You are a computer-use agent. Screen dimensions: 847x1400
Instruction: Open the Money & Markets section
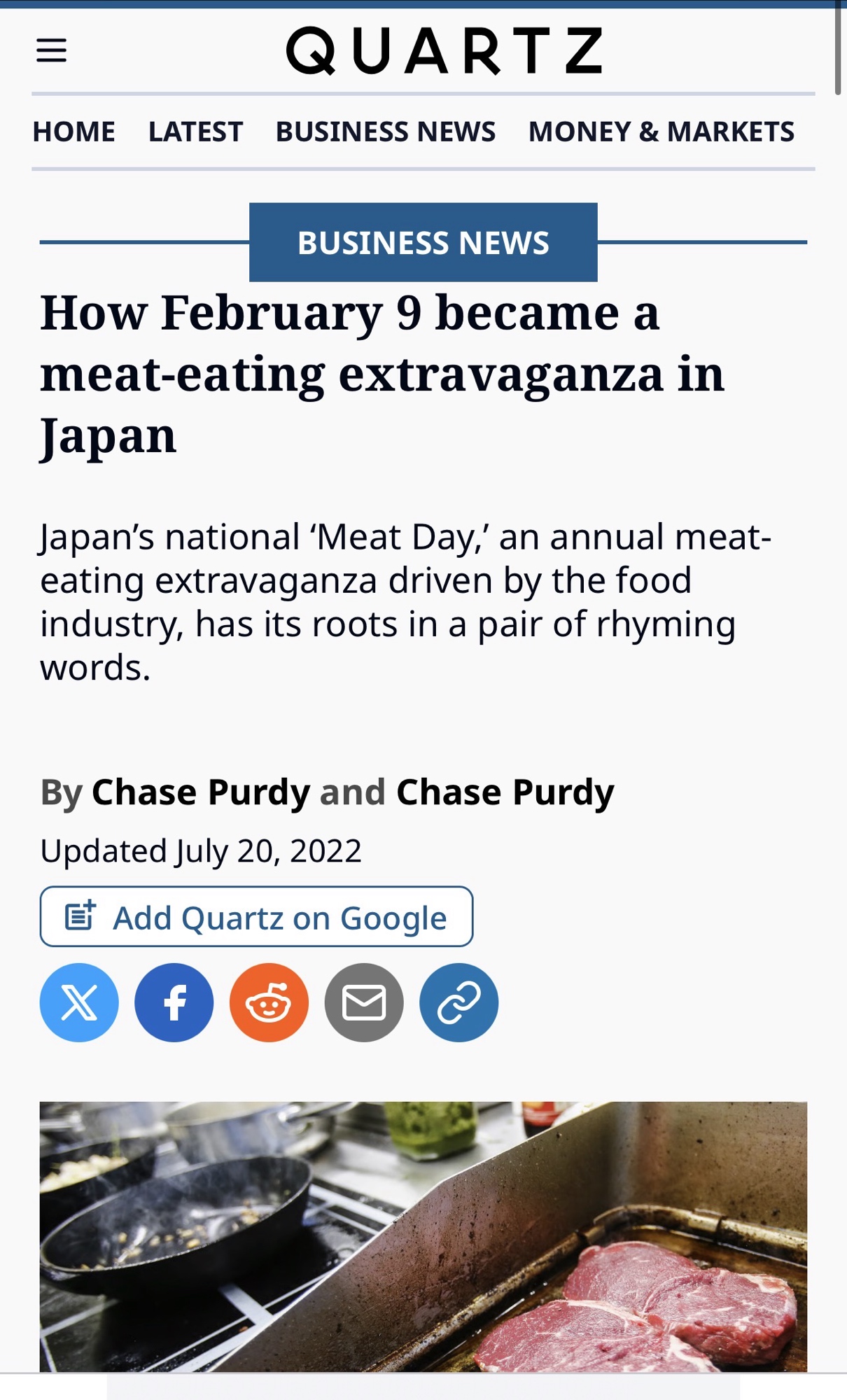point(661,132)
